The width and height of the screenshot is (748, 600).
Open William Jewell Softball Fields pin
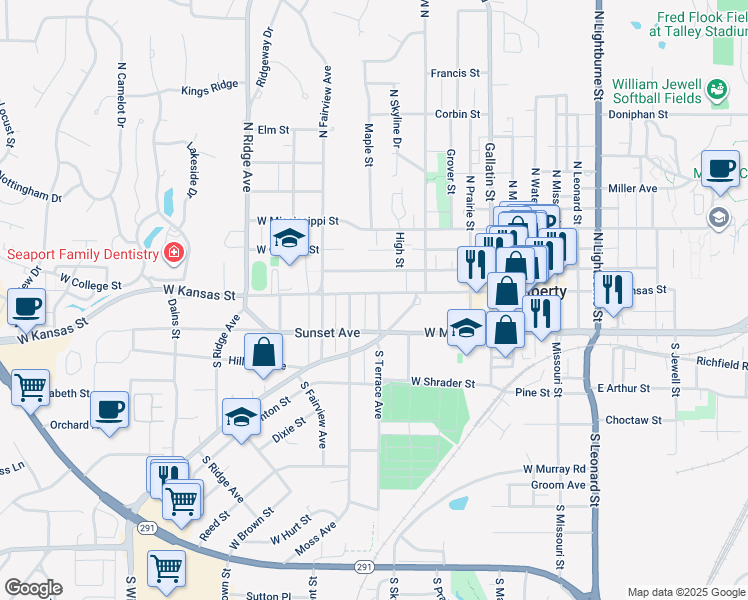(716, 92)
